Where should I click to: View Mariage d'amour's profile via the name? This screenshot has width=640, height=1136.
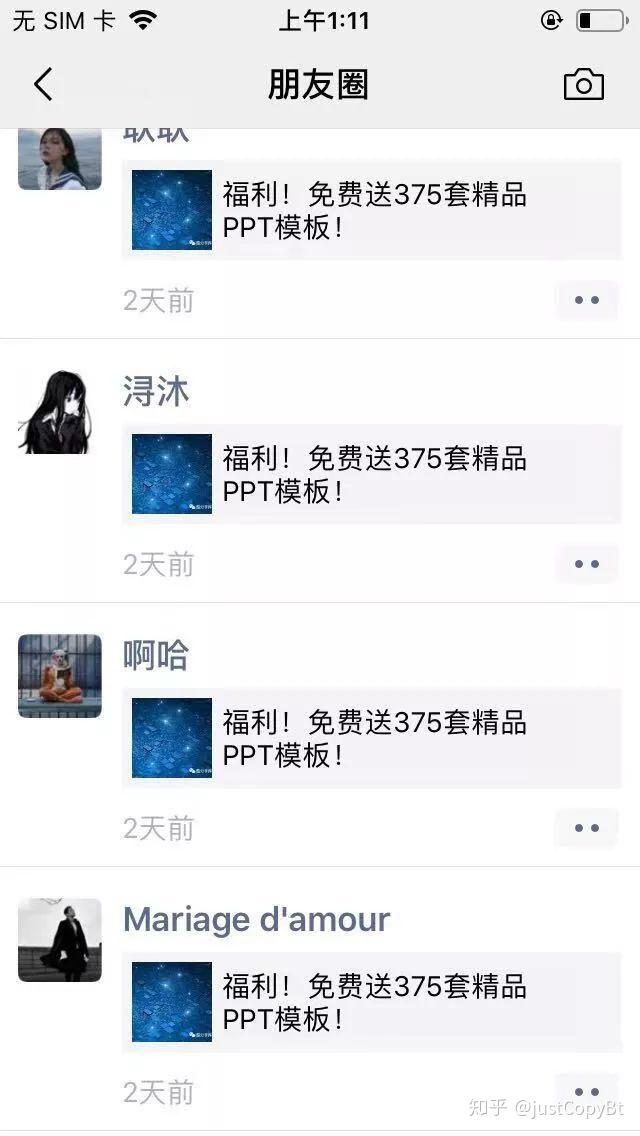(256, 919)
